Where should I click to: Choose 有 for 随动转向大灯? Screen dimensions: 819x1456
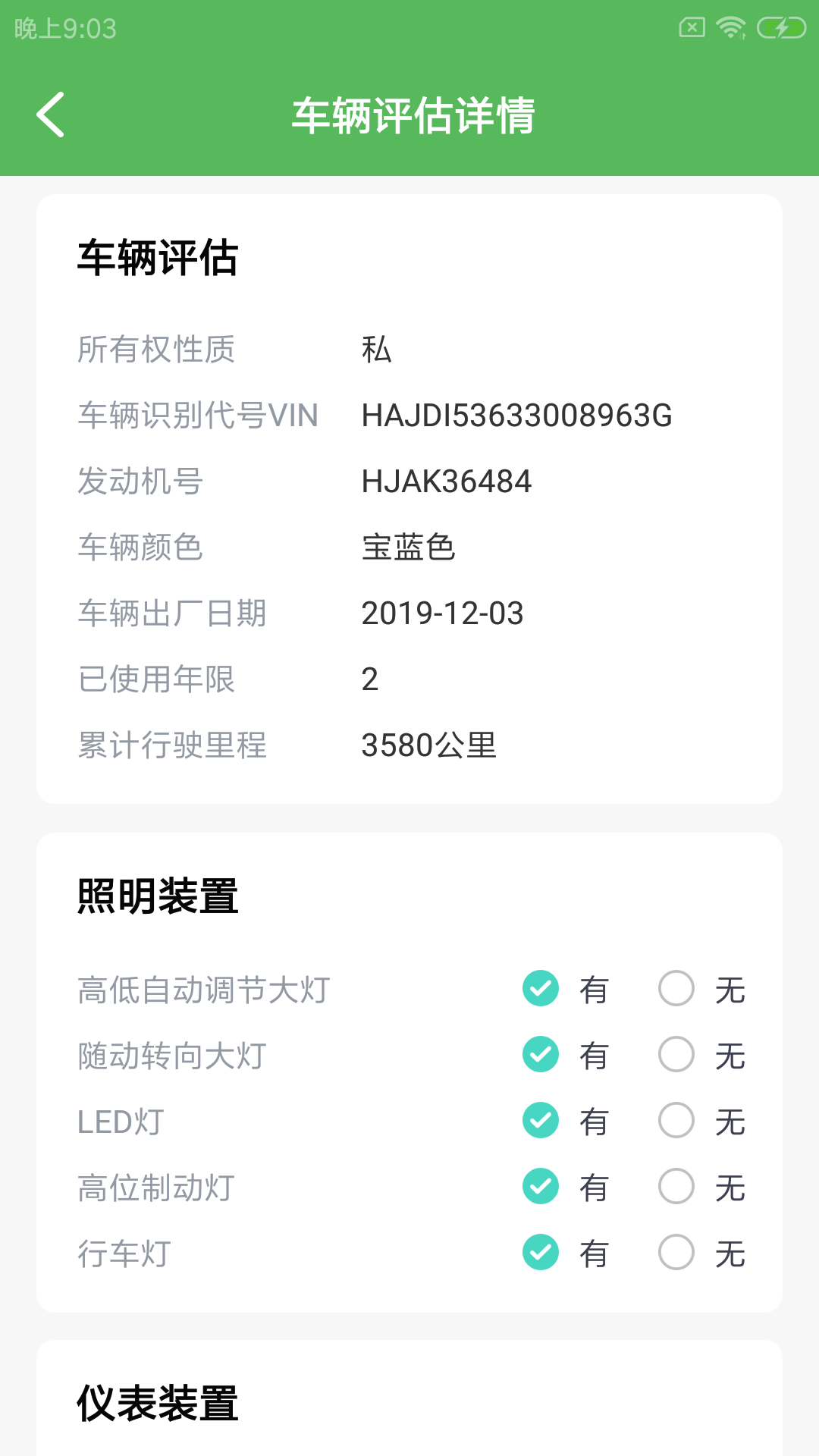tap(541, 1054)
